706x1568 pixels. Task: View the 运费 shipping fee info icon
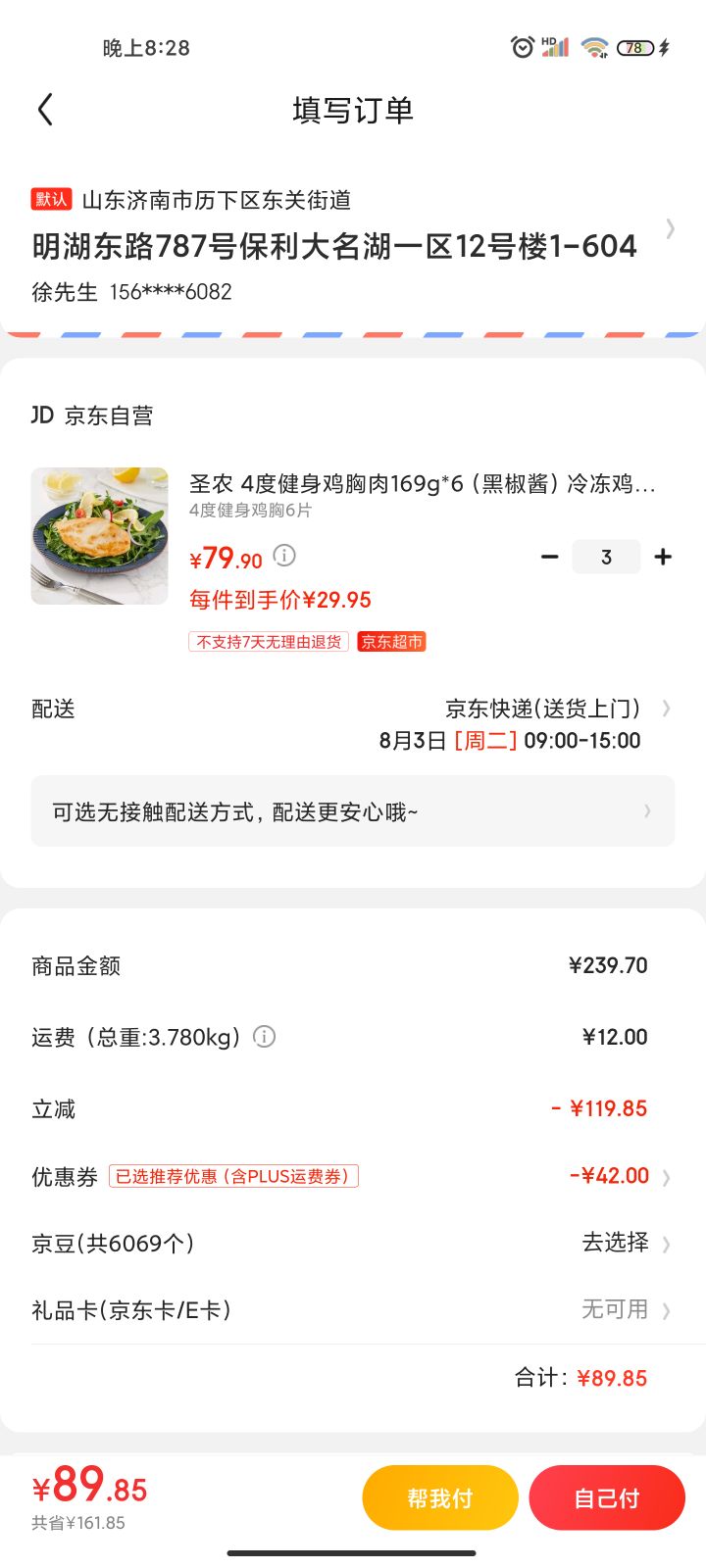pos(264,1037)
